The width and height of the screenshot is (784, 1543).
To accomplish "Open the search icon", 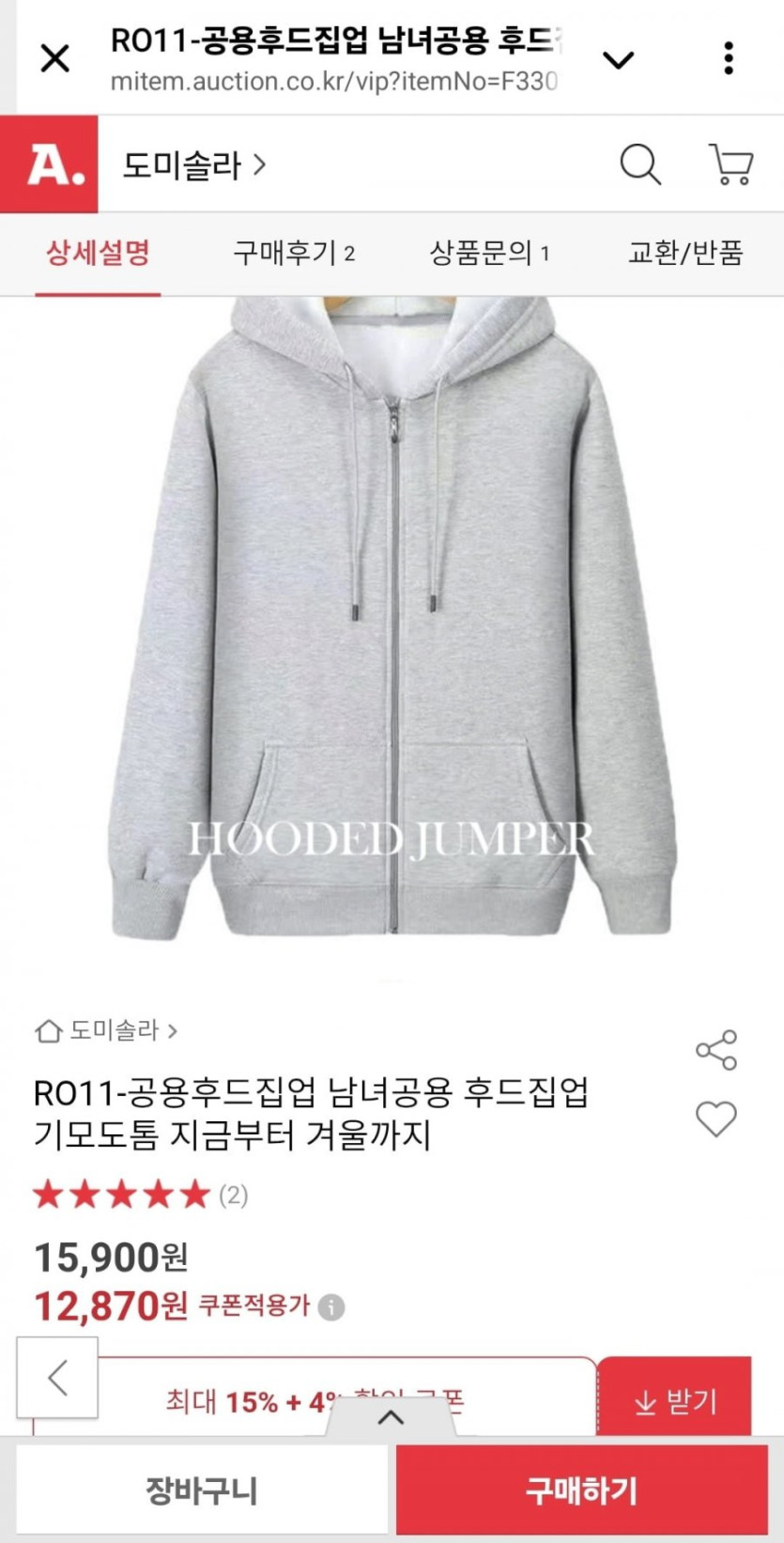I will point(639,164).
